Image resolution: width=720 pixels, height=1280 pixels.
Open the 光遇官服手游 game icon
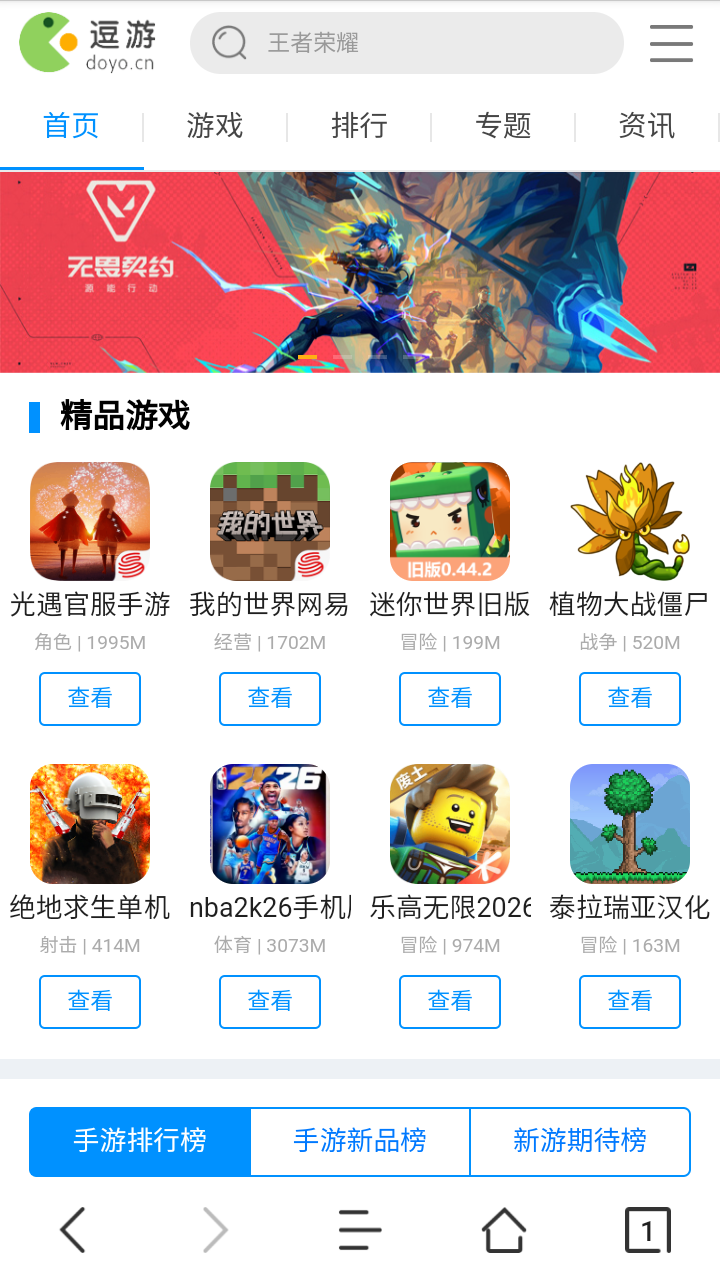coord(90,521)
